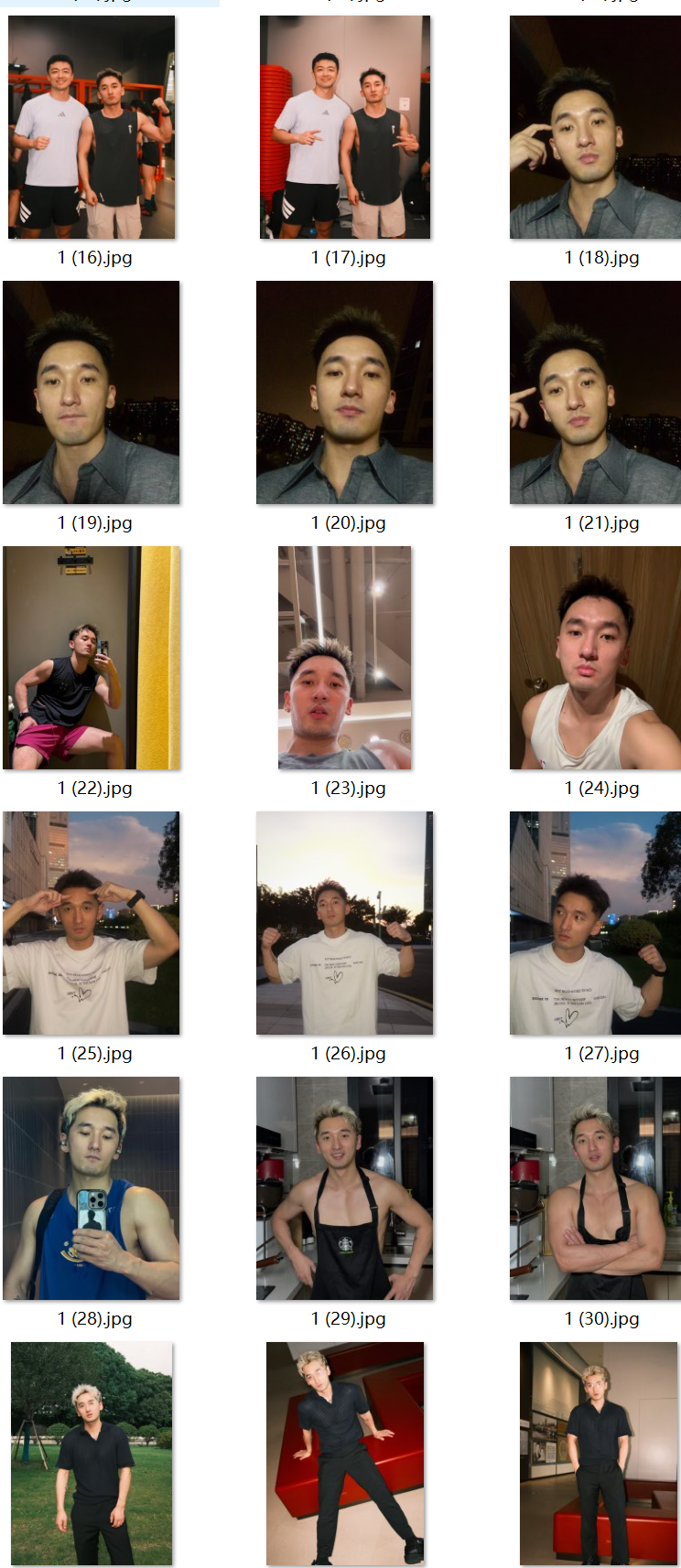Select the 1 (18).jpg thumbnail
The image size is (681, 1568).
(x=595, y=128)
